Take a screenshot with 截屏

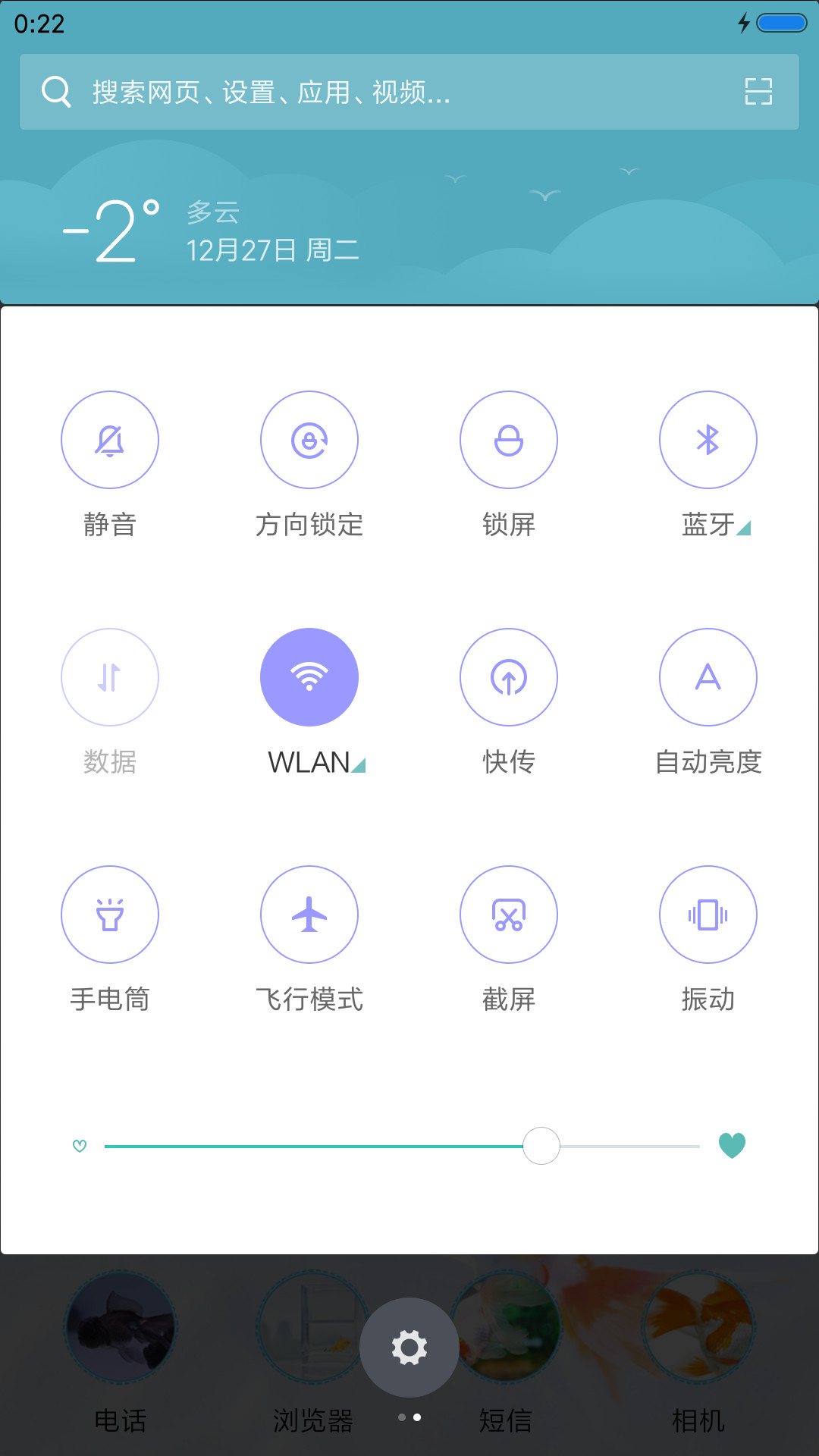tap(509, 915)
